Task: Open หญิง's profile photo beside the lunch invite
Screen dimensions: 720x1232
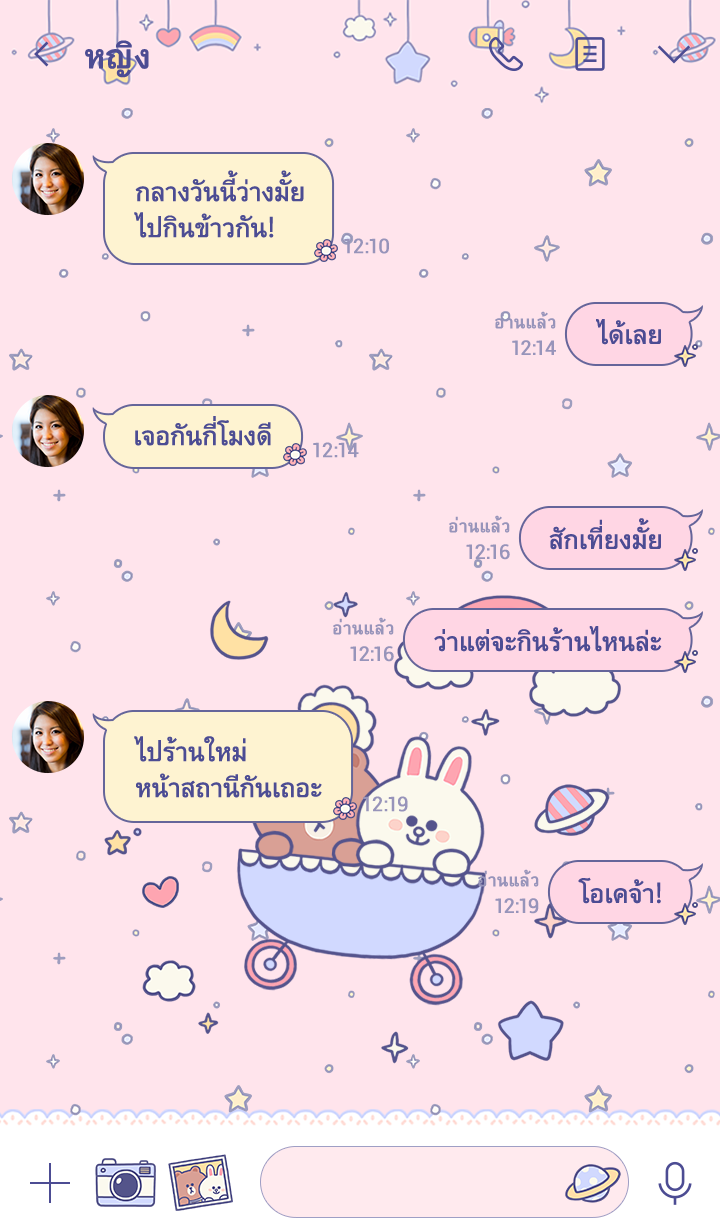Action: pos(48,179)
